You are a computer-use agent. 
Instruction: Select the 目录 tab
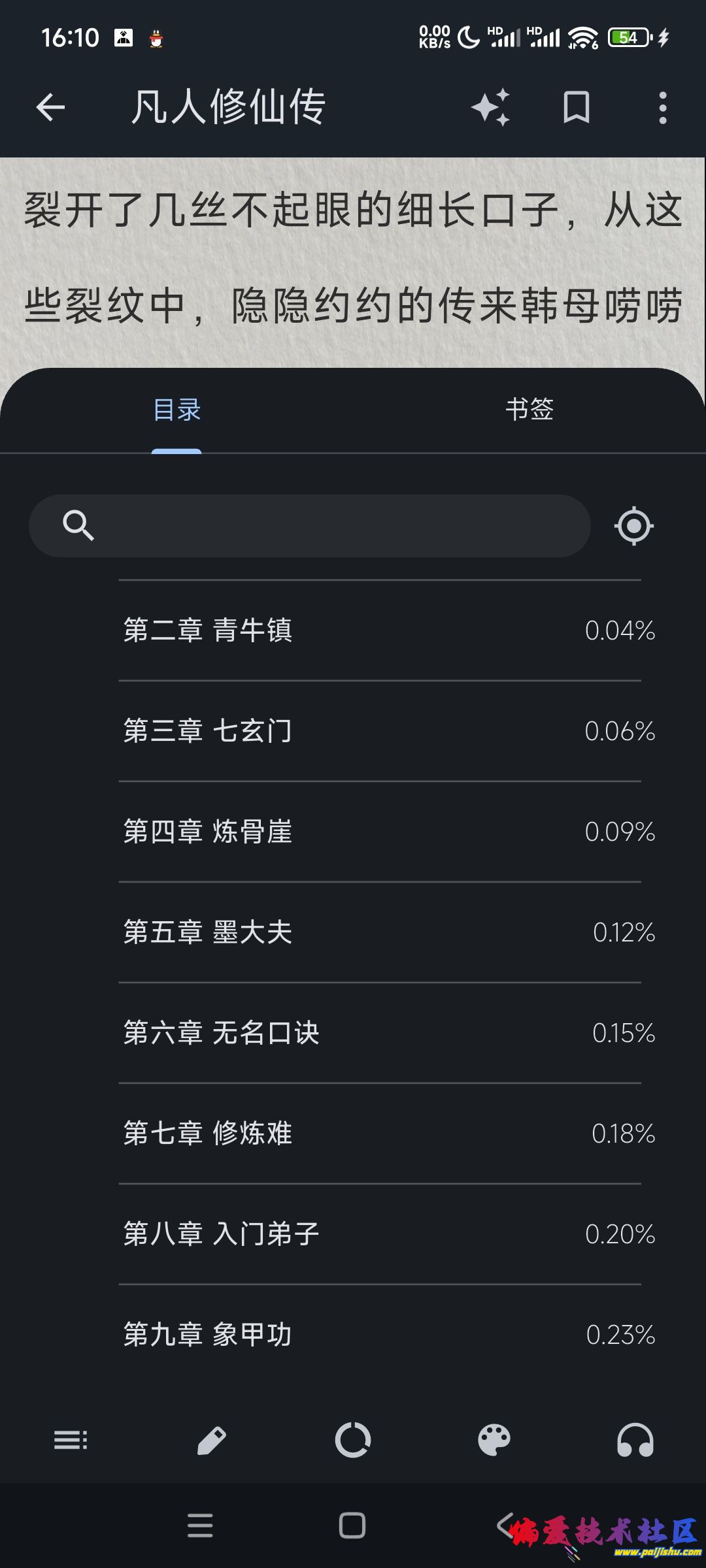(176, 410)
